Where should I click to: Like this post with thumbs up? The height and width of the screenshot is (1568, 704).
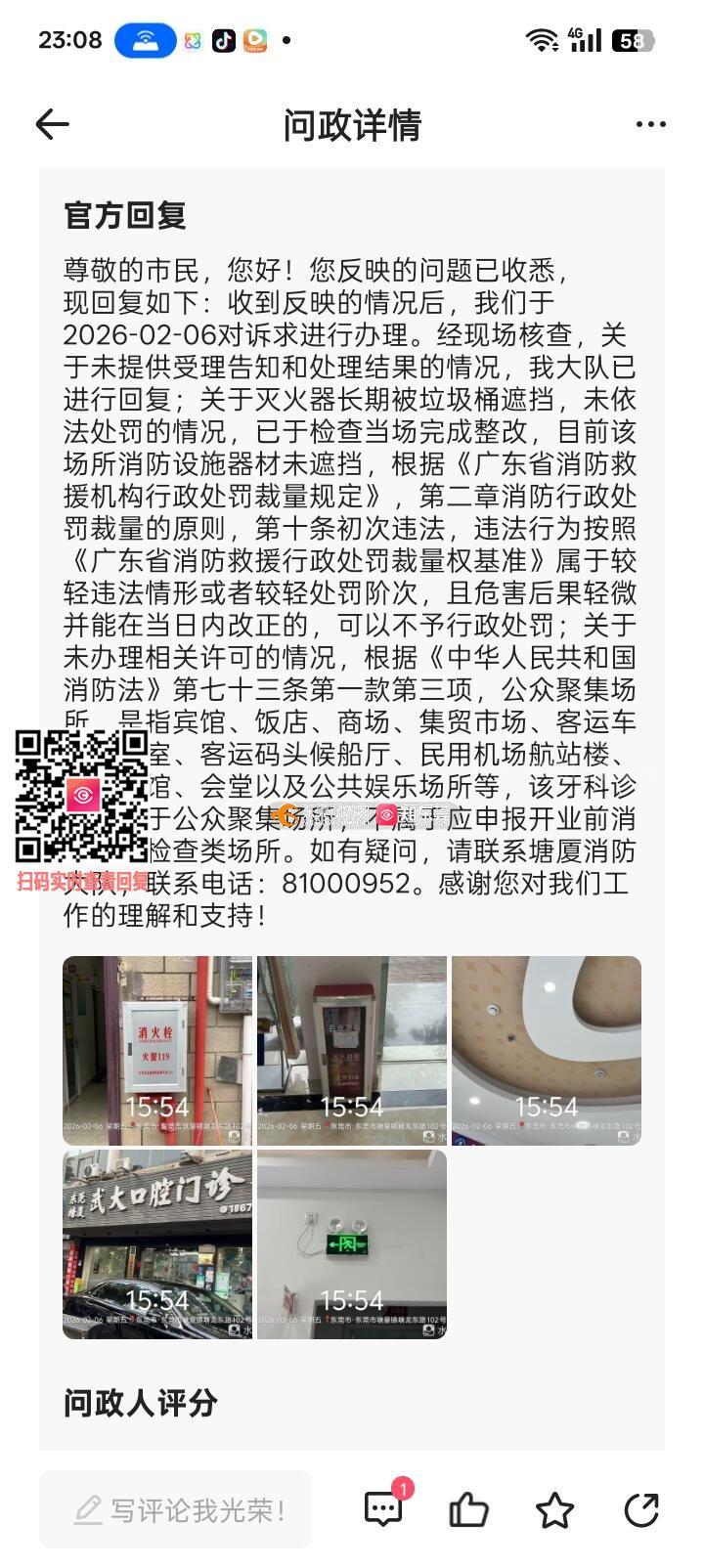[x=468, y=1510]
